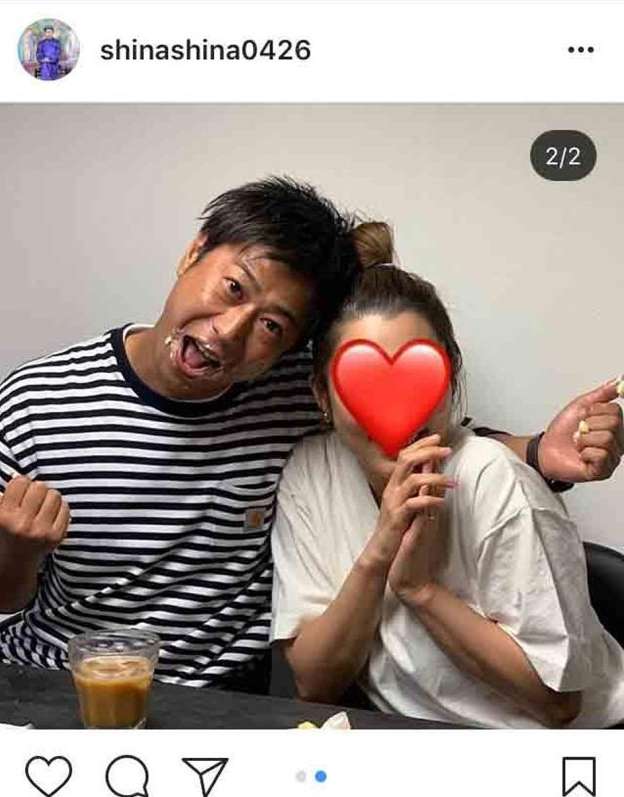Tap the first dot of the carousel indicator
Image resolution: width=624 pixels, height=797 pixels.
click(x=301, y=776)
